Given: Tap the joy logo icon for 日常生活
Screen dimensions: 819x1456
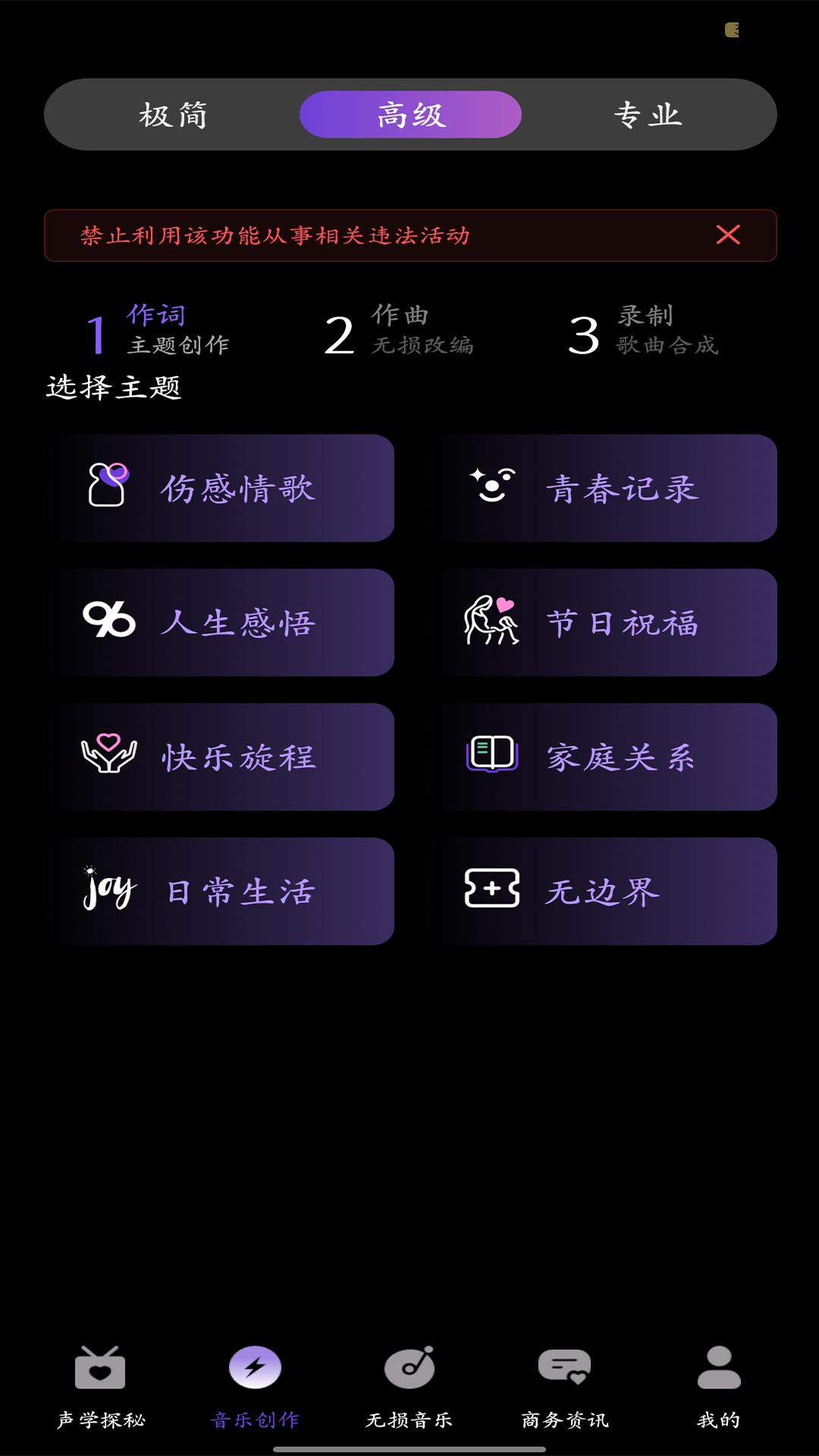Looking at the screenshot, I should coord(107,890).
